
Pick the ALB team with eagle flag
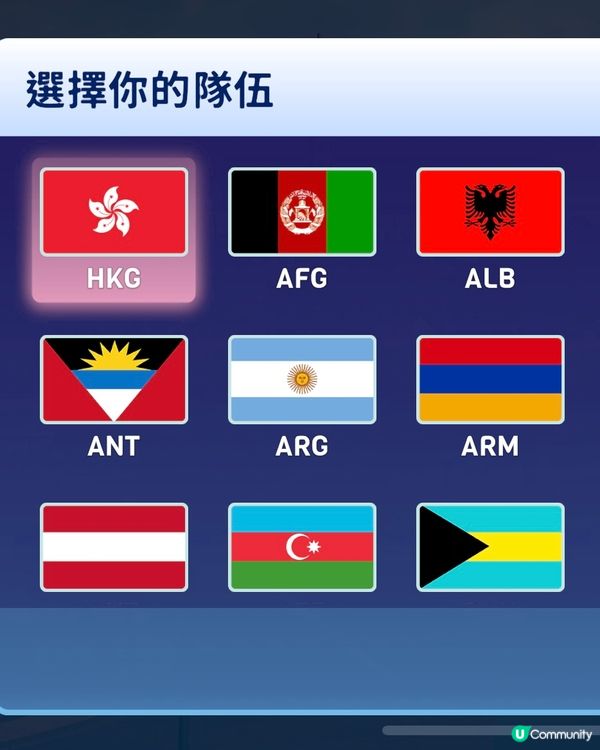[490, 212]
